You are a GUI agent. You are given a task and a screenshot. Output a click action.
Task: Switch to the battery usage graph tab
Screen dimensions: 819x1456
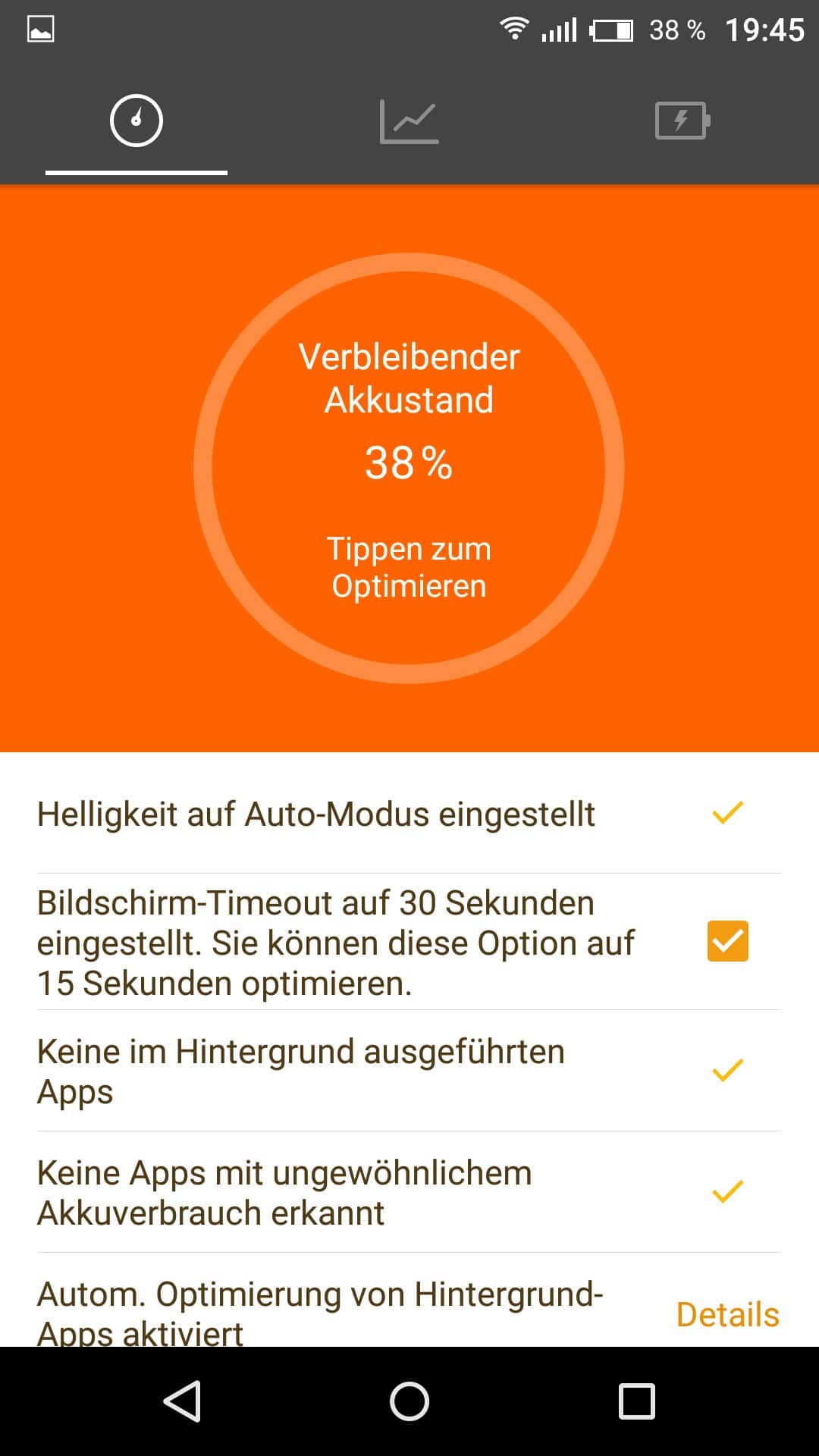pos(409,121)
